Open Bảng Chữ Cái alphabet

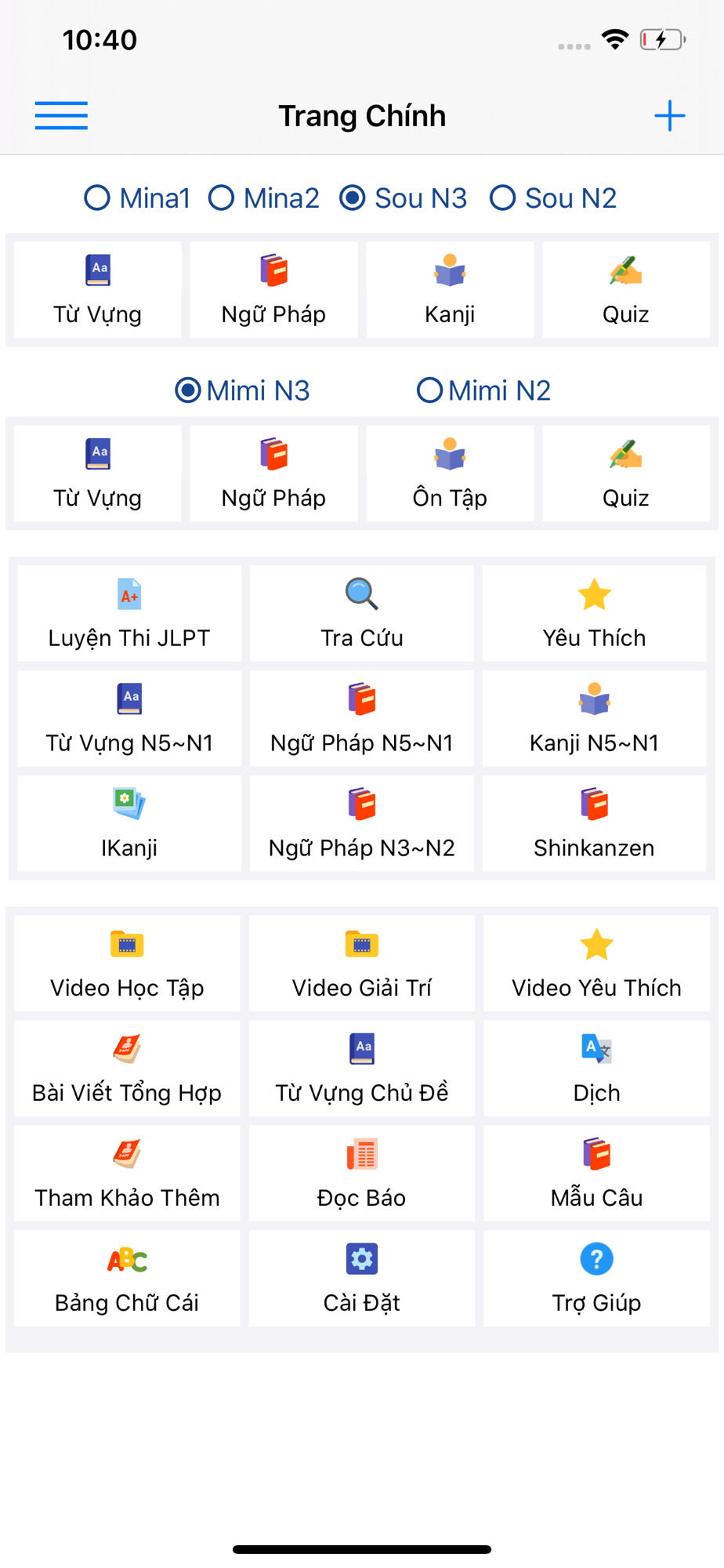pos(127,1279)
